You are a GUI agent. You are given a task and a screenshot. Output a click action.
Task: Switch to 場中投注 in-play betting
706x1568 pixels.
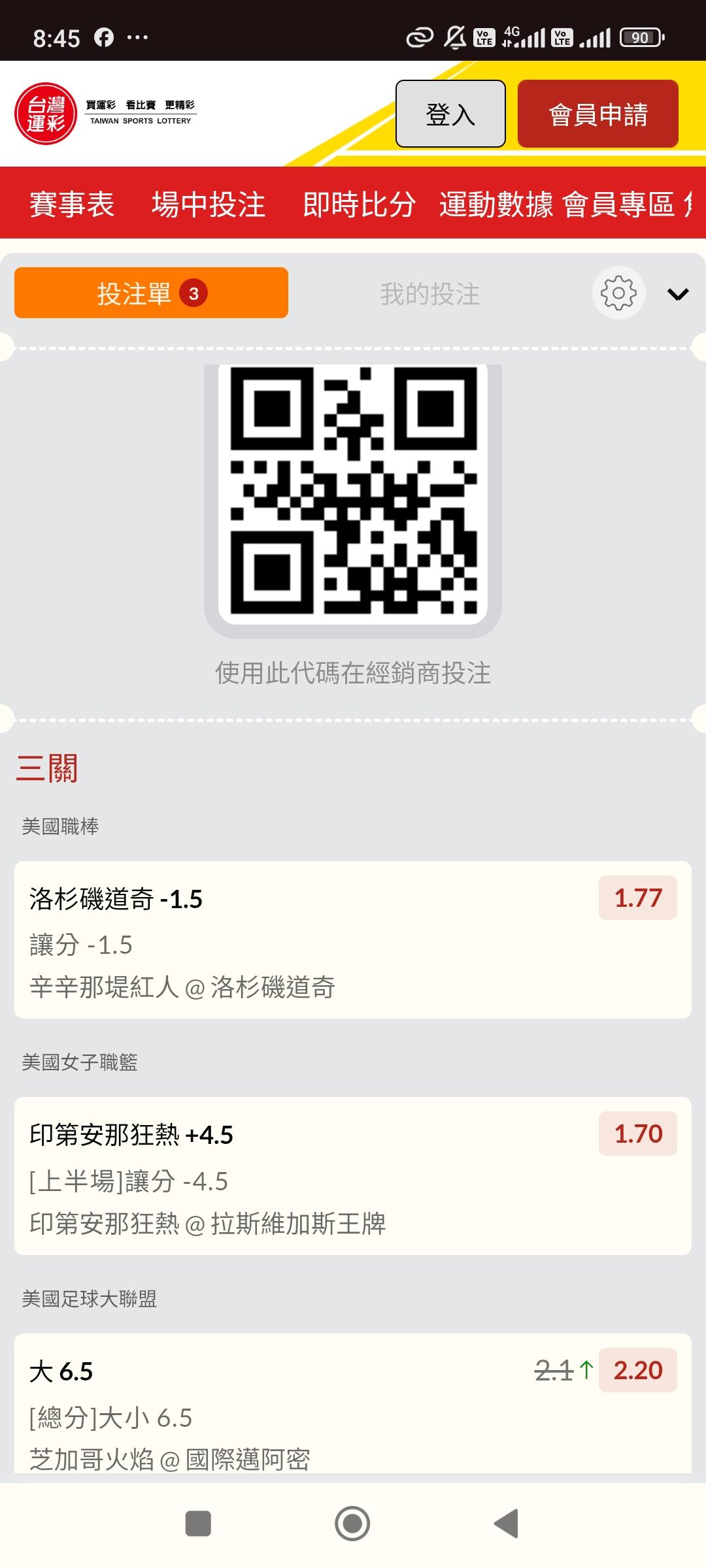208,204
